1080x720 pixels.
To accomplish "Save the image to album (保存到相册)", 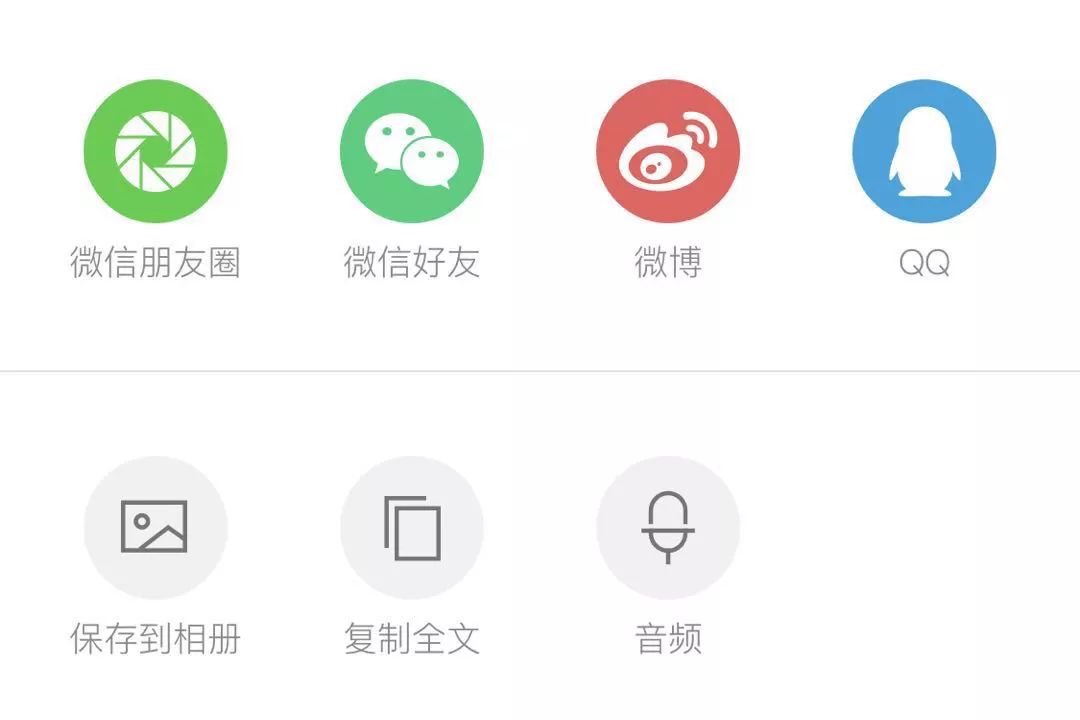I will tap(155, 528).
